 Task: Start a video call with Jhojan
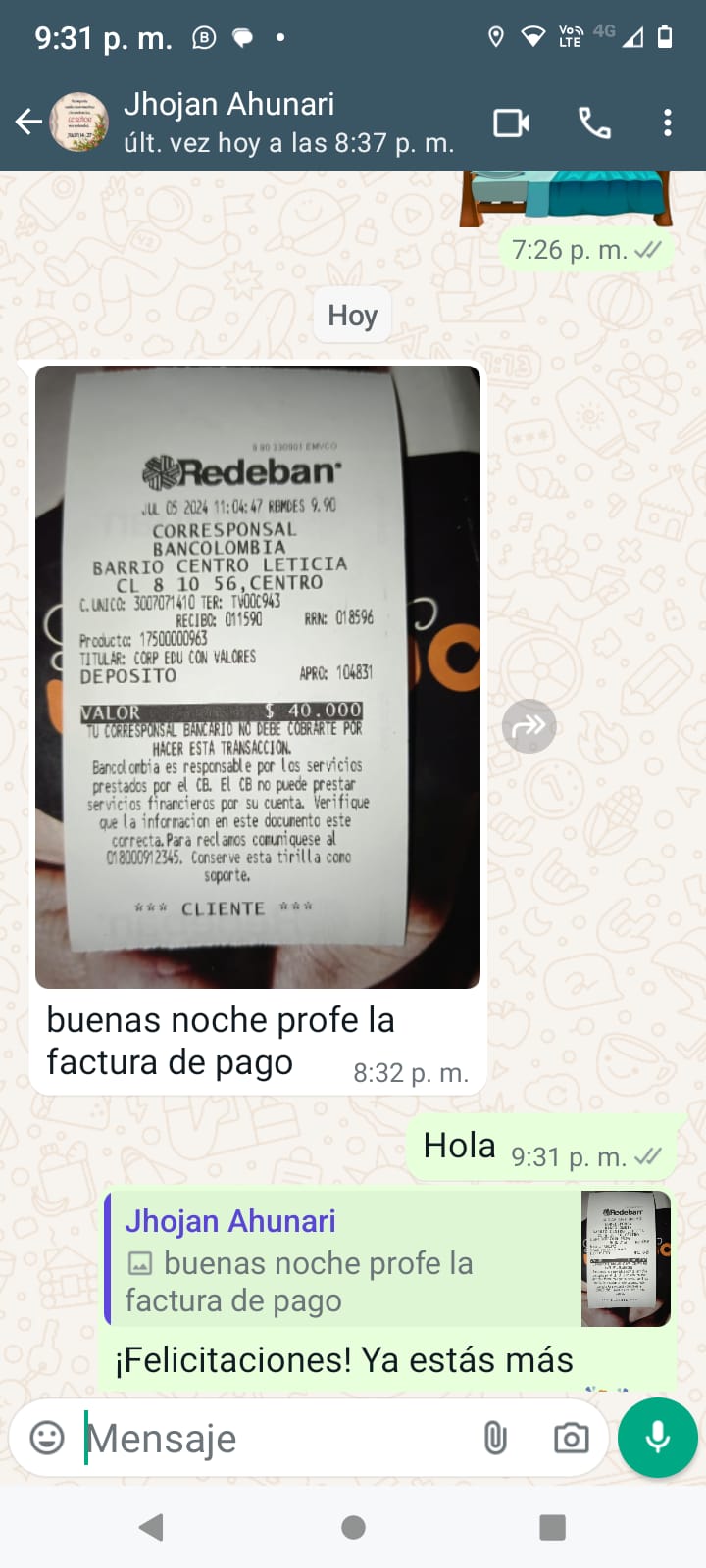point(511,123)
